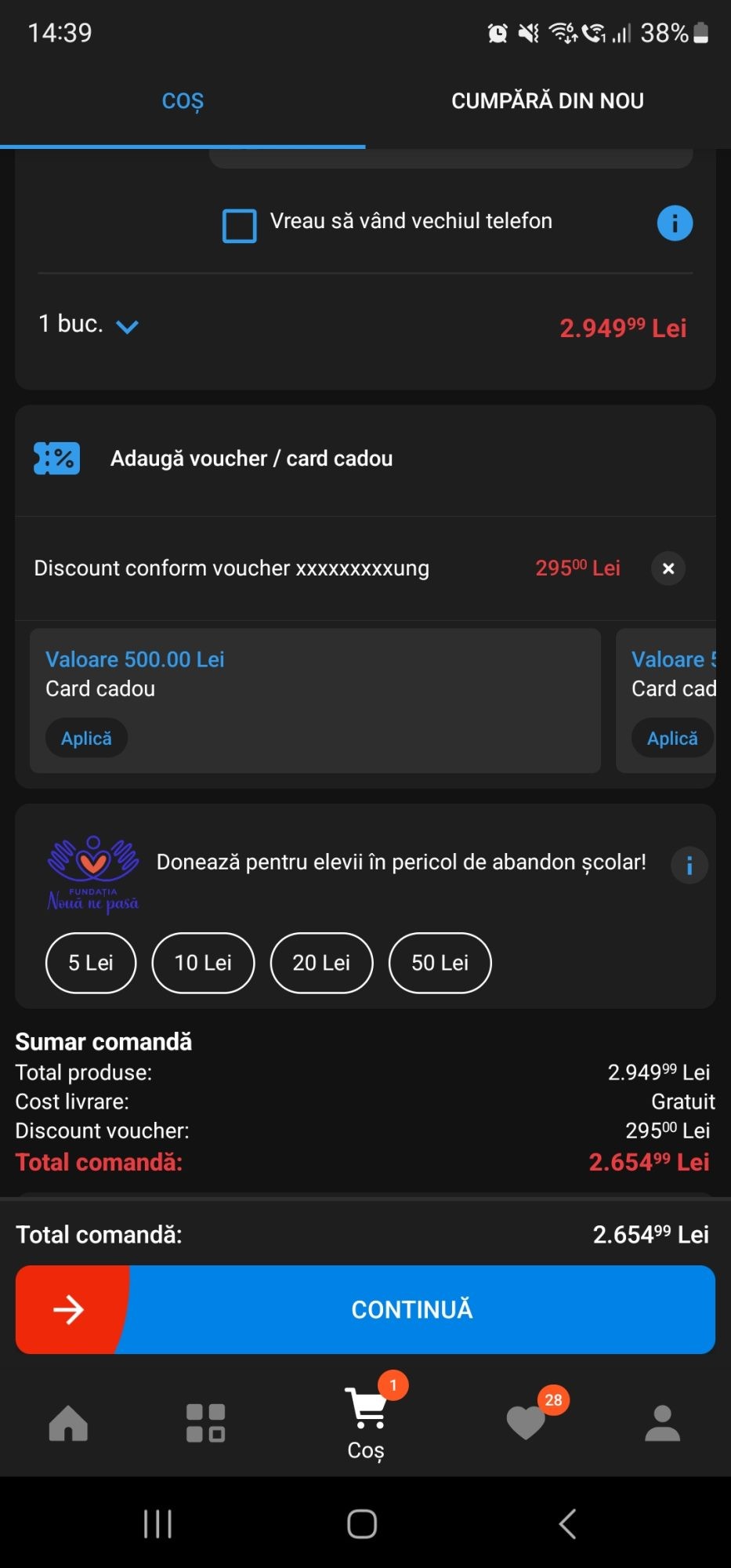The image size is (731, 1568).
Task: Remove the applied voucher discount
Action: 668,568
